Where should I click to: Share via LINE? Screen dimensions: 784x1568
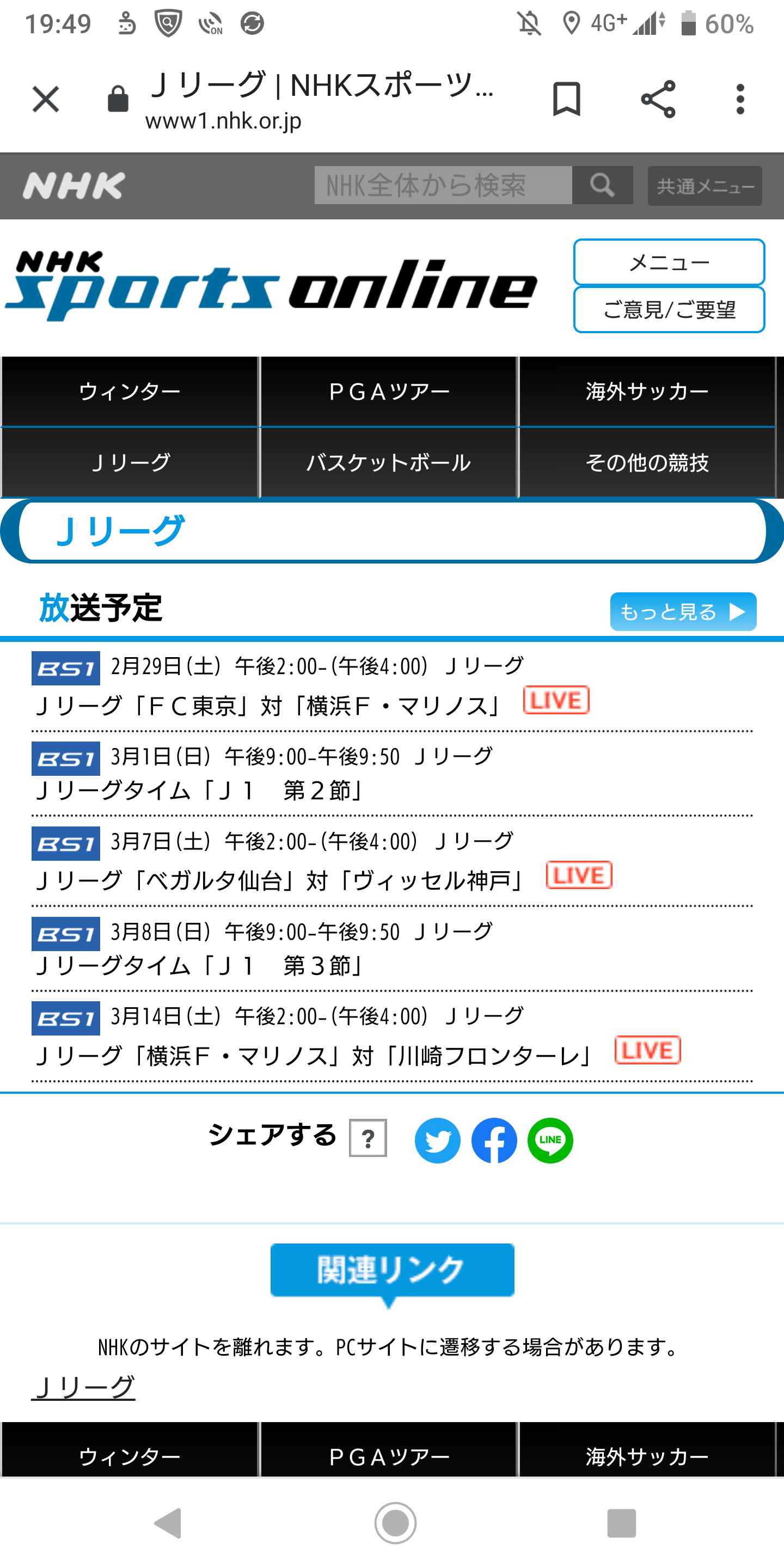click(x=550, y=1140)
